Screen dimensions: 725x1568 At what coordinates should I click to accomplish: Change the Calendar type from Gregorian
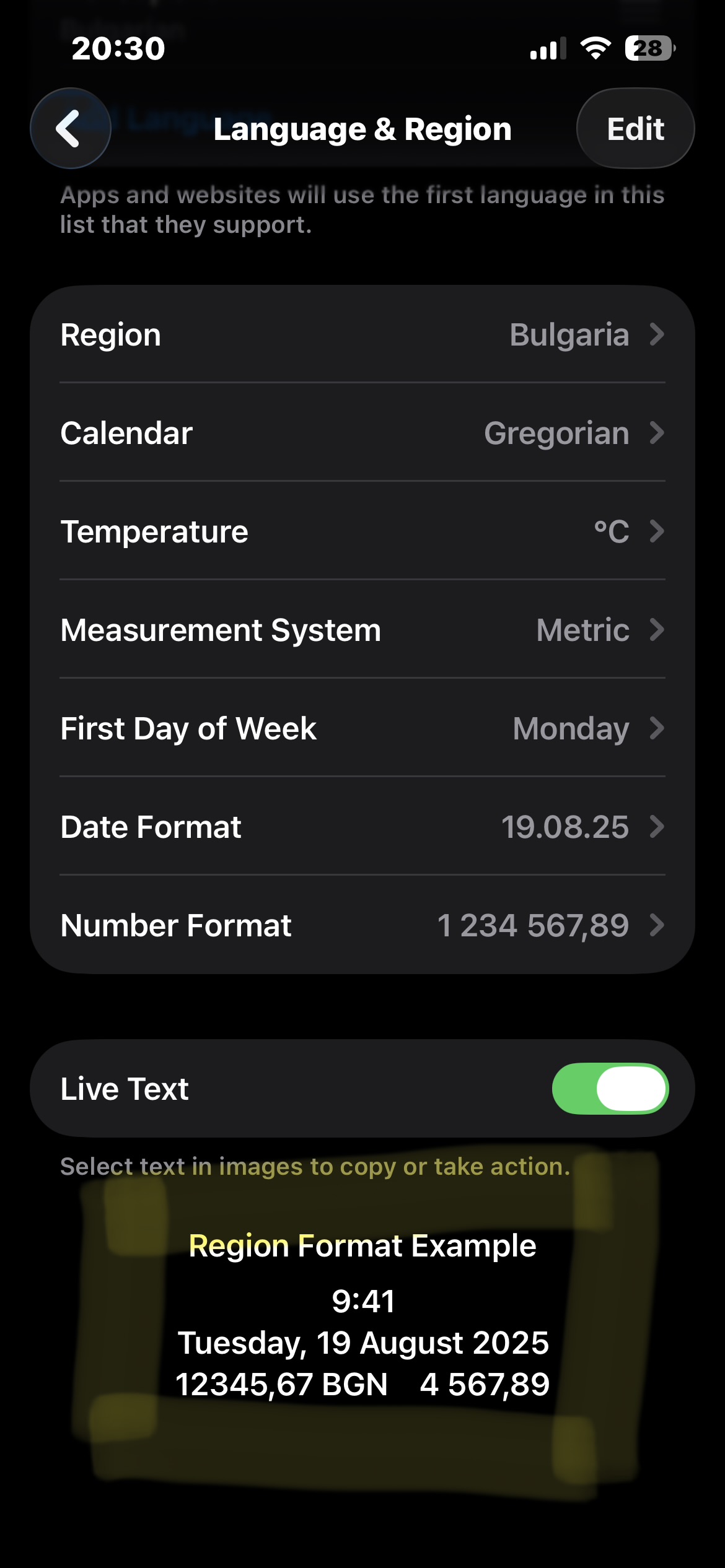click(362, 433)
